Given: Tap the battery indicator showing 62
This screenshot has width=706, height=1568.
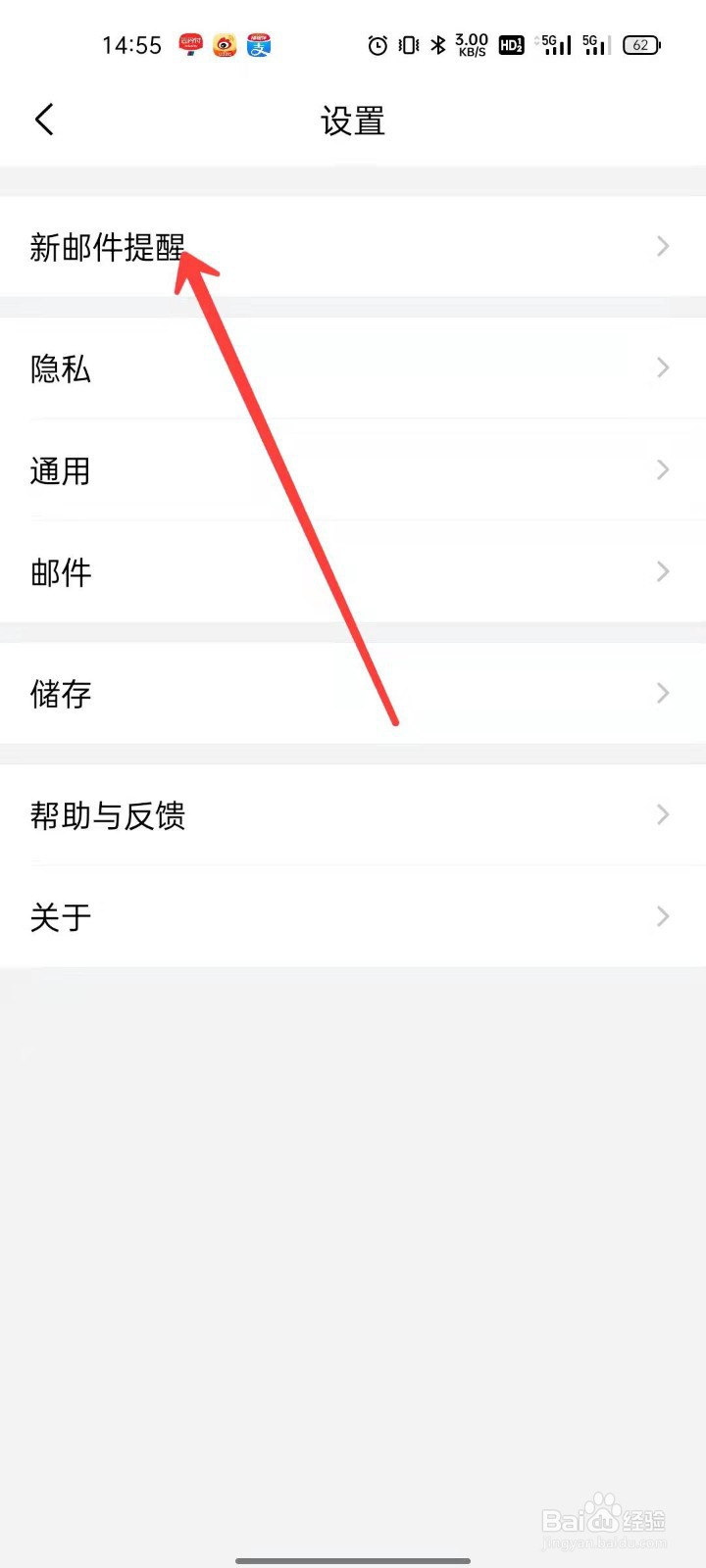Looking at the screenshot, I should (642, 45).
